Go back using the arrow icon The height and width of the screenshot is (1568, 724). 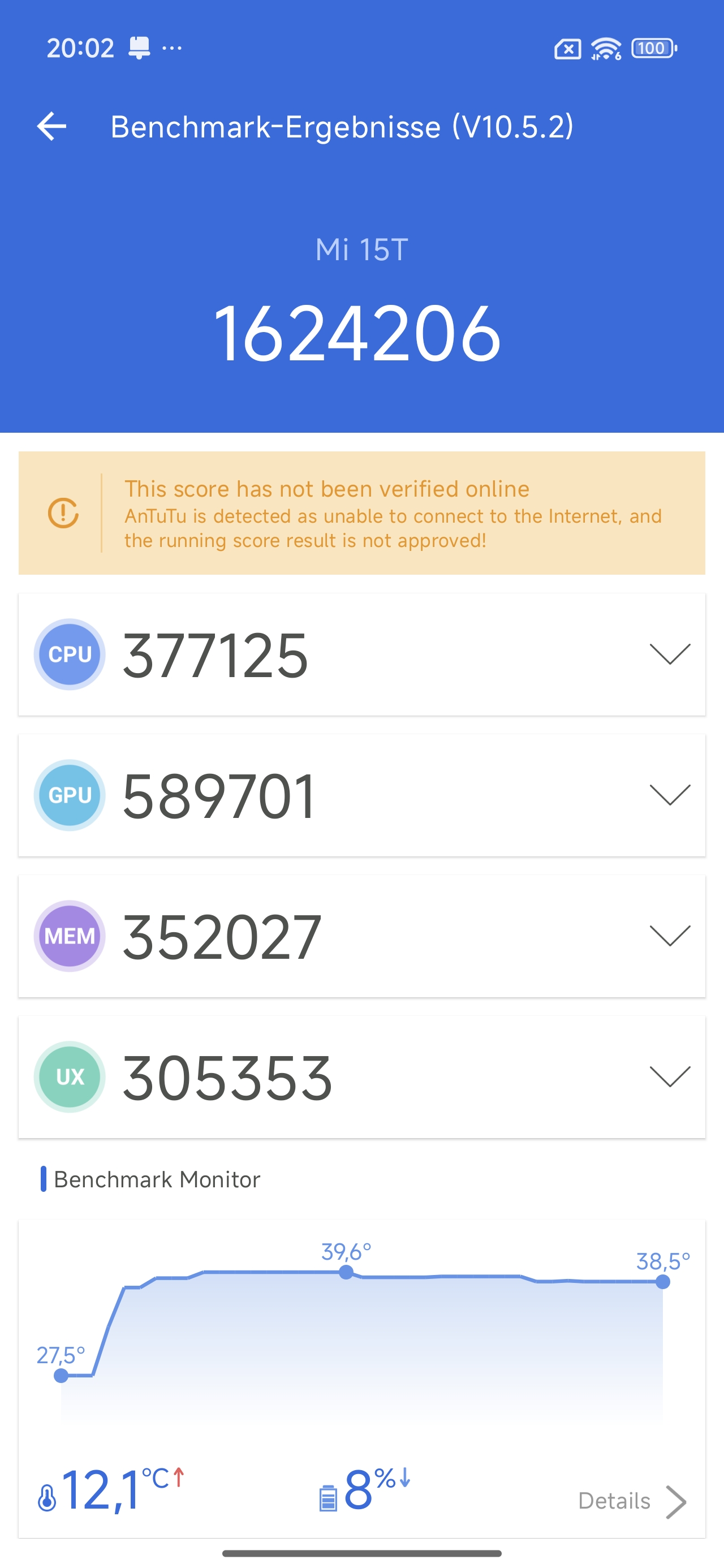(x=52, y=127)
